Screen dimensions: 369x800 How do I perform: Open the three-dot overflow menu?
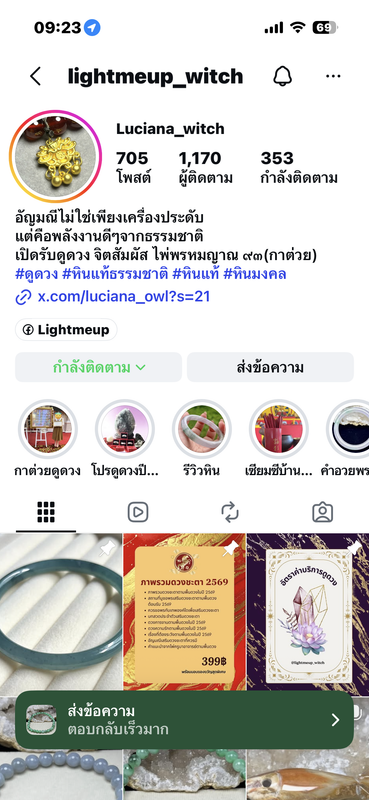[x=333, y=77]
